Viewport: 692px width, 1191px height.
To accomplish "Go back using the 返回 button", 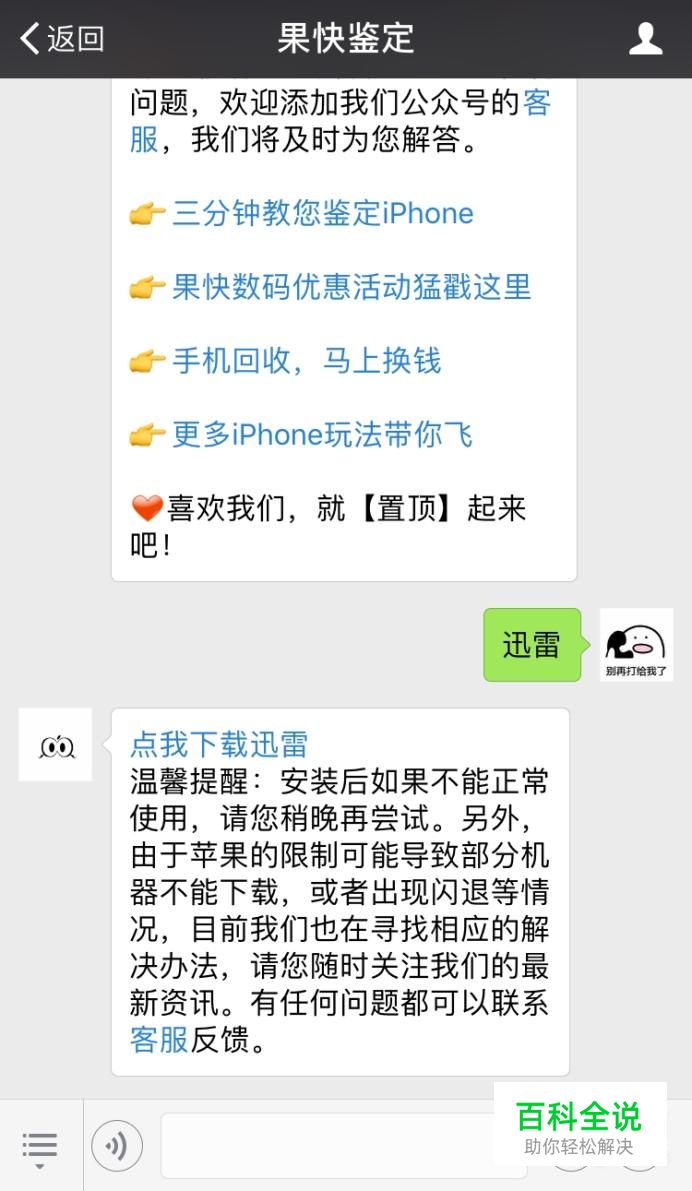I will pos(62,39).
